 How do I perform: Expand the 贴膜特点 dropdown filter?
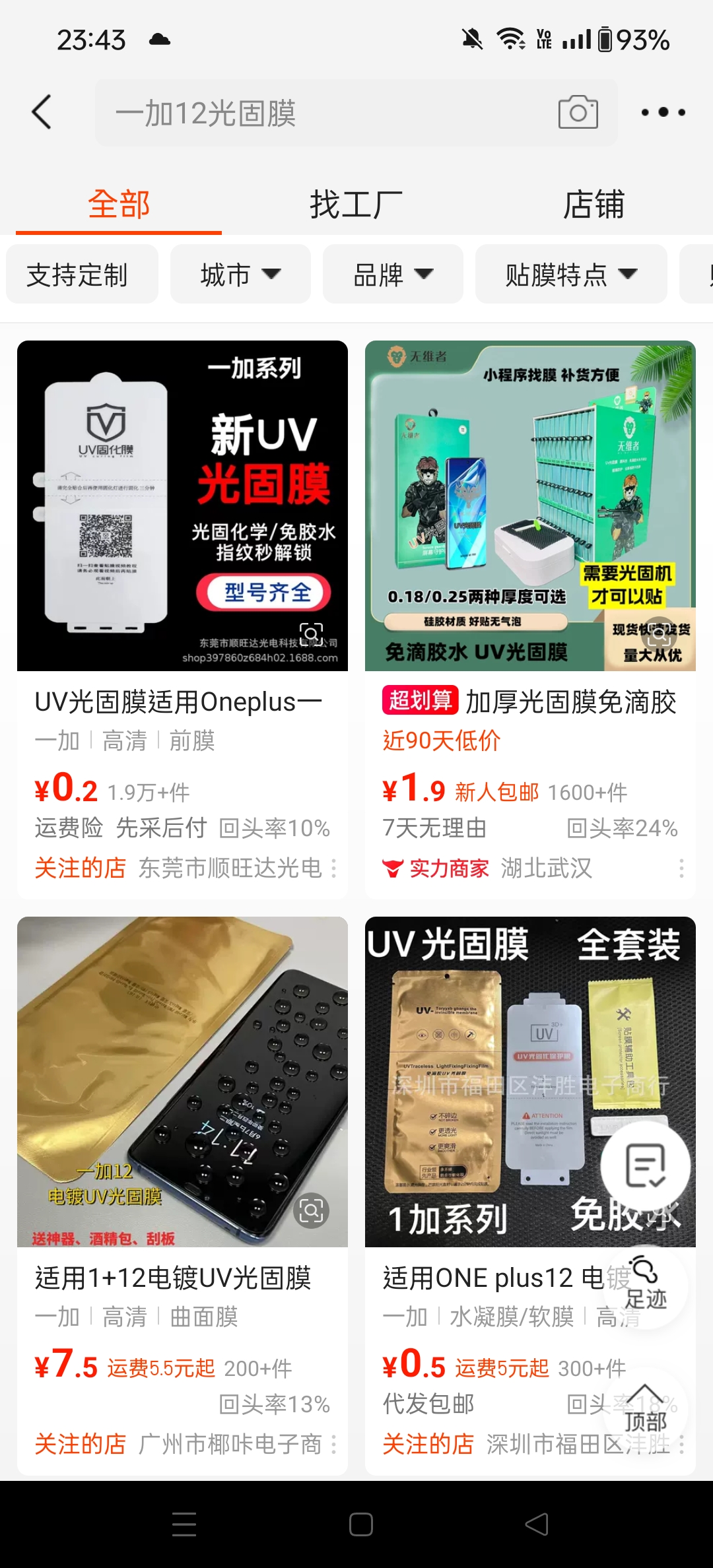[x=571, y=275]
